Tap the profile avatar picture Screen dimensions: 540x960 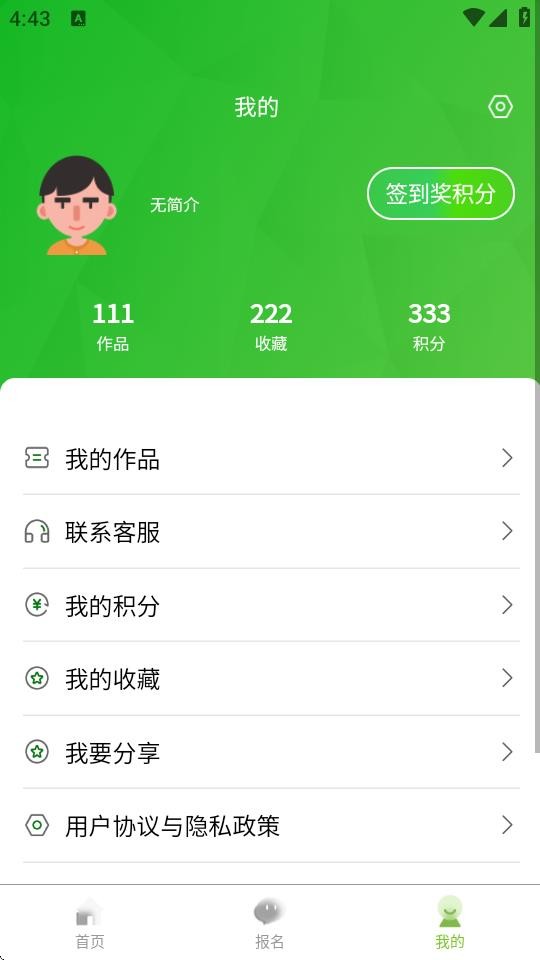[77, 205]
